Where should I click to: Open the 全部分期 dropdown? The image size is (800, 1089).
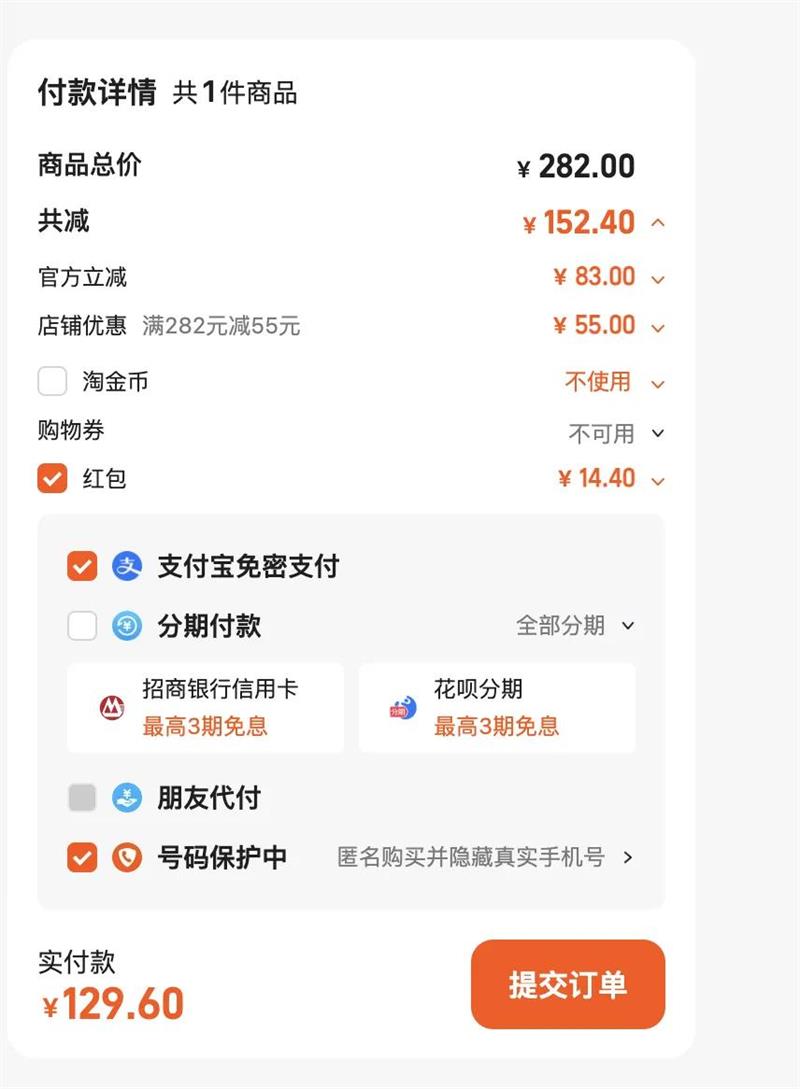point(575,626)
